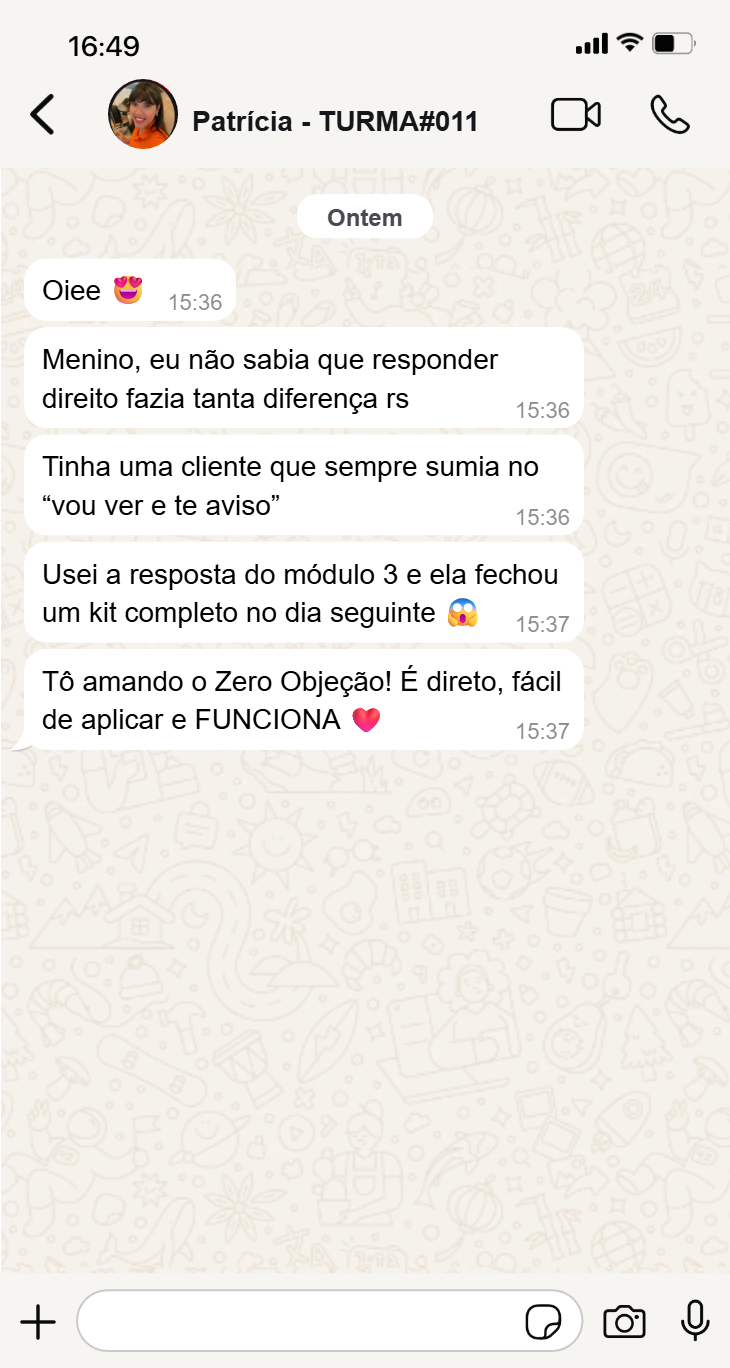
Task: Go back to the chat list
Action: (42, 115)
